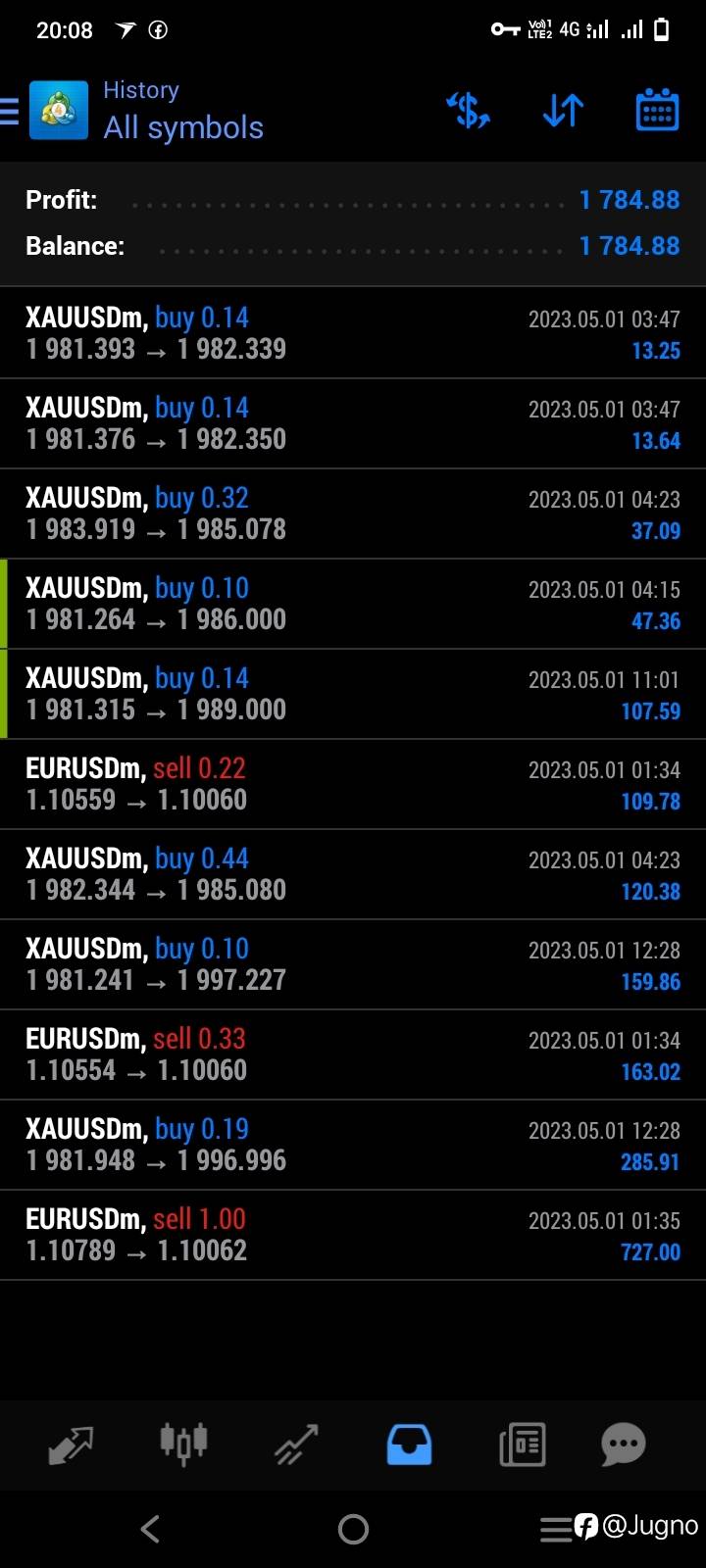This screenshot has height=1568, width=706.
Task: Select the History tab
Action: [409, 1445]
